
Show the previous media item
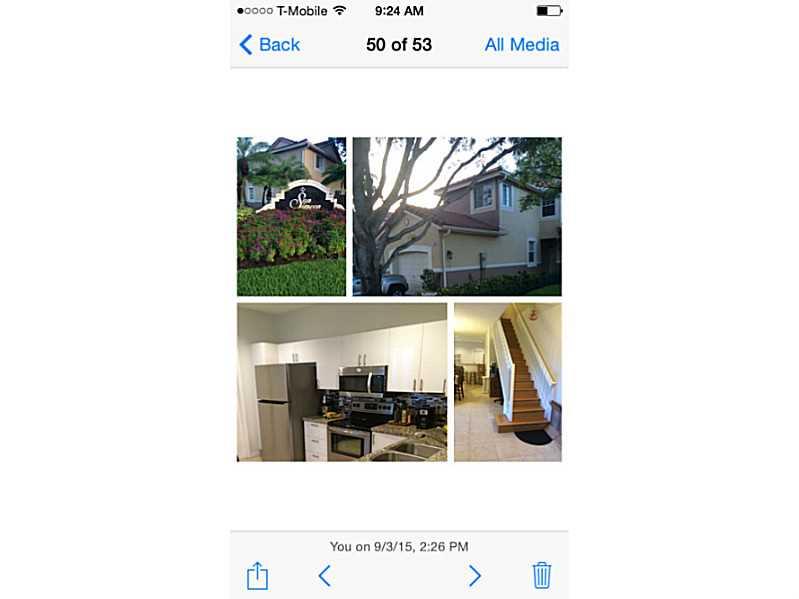coord(324,575)
